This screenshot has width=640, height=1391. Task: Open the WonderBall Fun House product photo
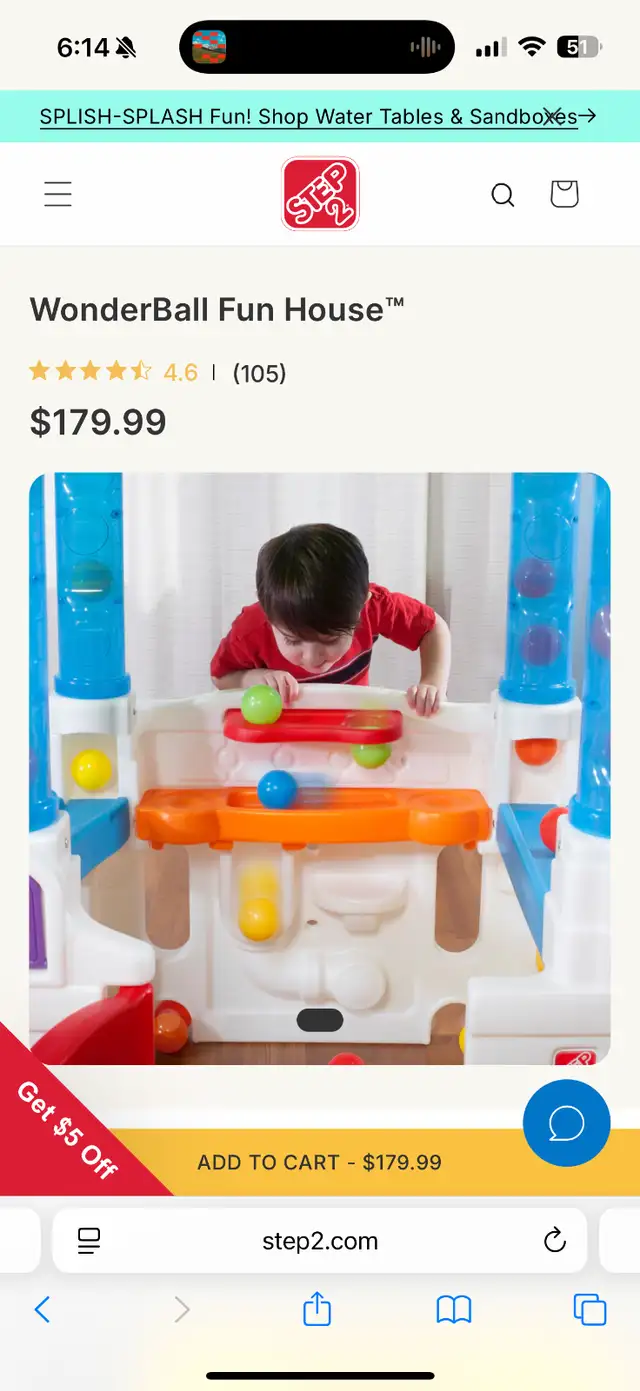pos(320,768)
